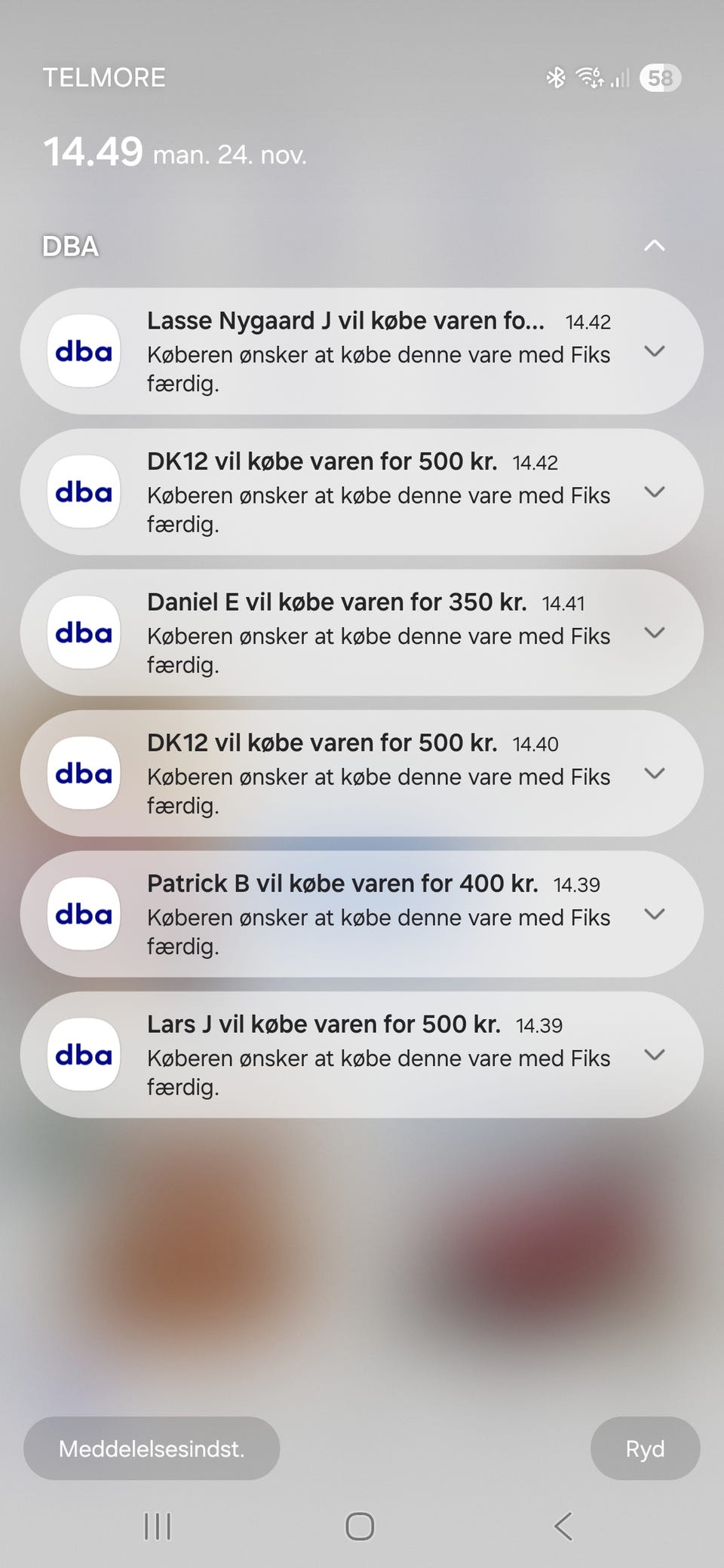Expand the Patrick B notification

tap(654, 914)
